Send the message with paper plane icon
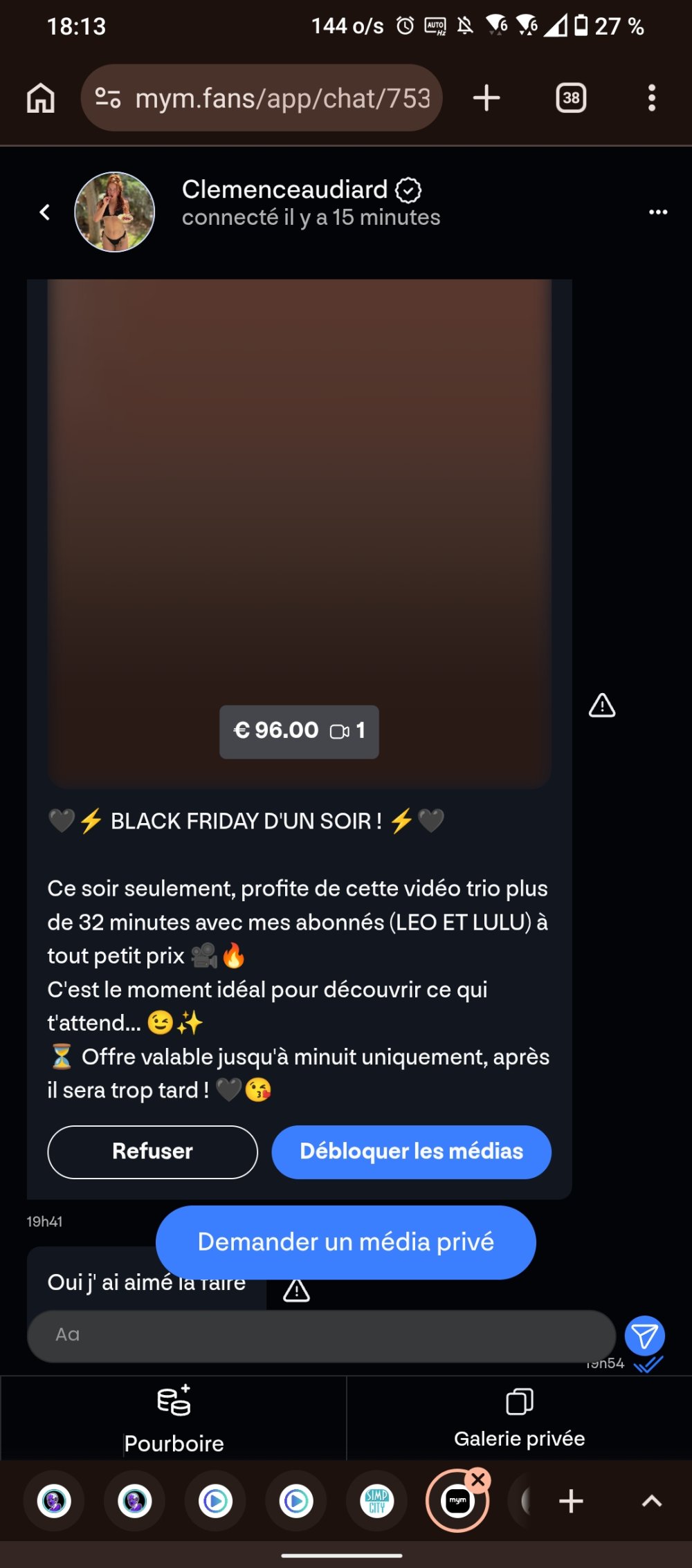This screenshot has height=1568, width=692. (x=644, y=1336)
